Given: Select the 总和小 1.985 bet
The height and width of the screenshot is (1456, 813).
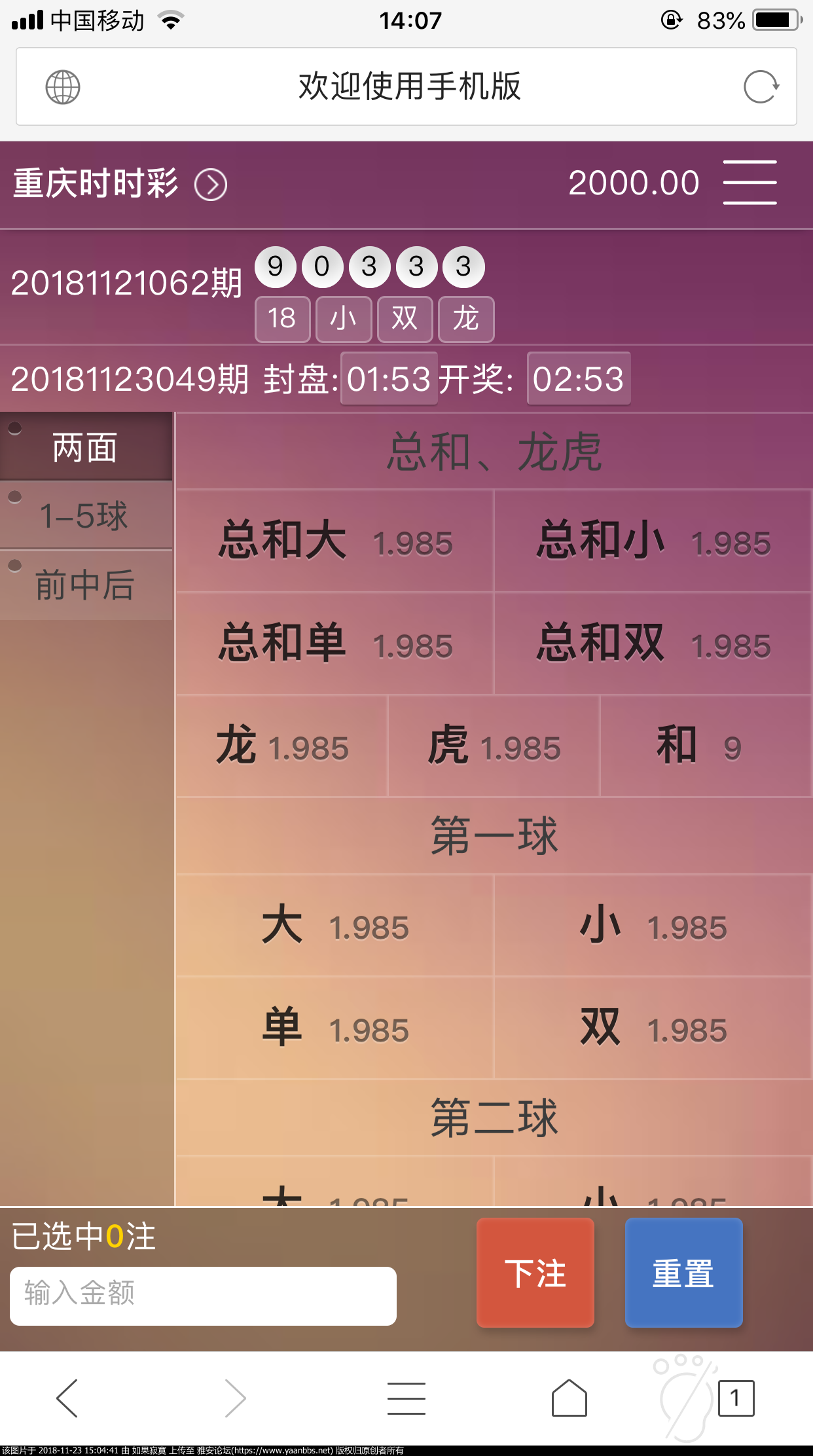Looking at the screenshot, I should [x=653, y=541].
